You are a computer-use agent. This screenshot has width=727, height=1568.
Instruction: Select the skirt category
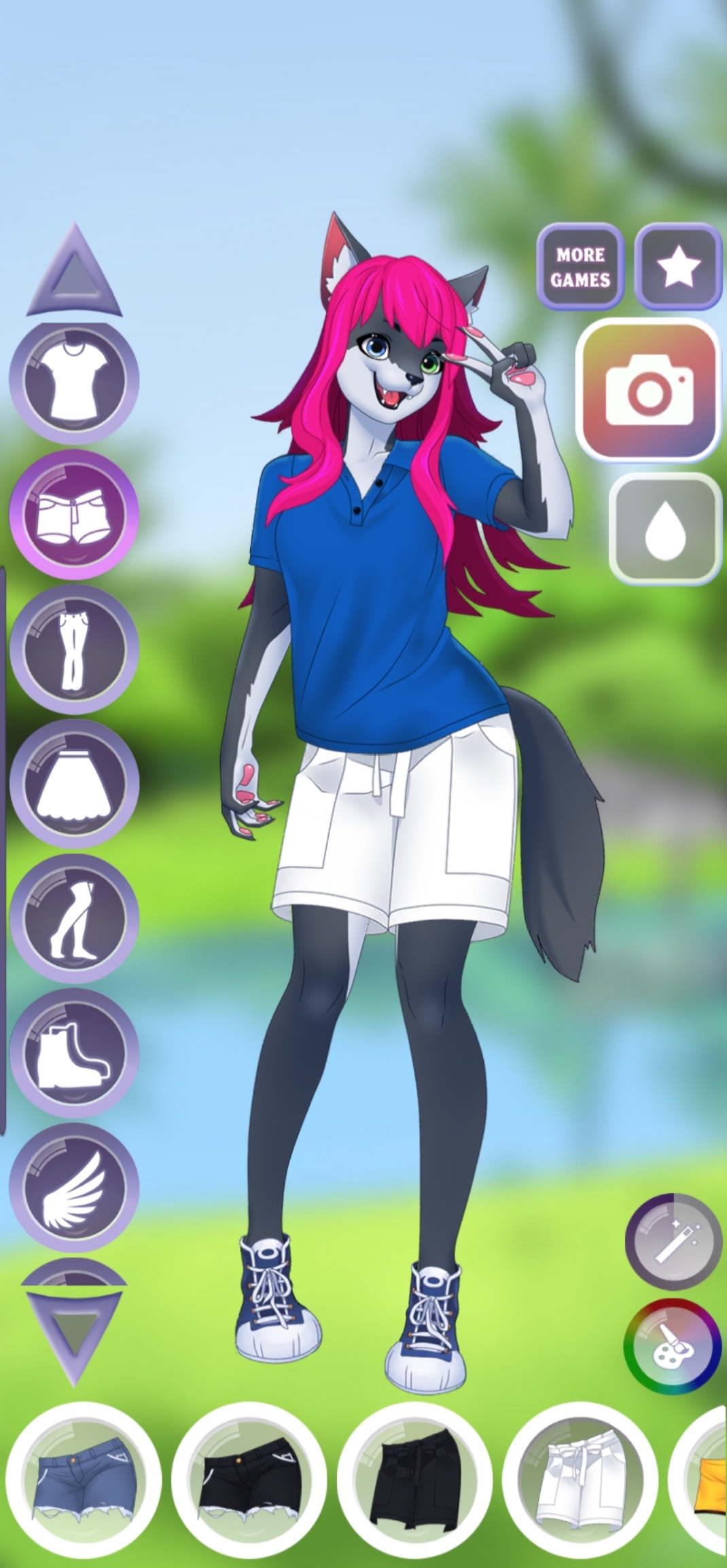74,784
